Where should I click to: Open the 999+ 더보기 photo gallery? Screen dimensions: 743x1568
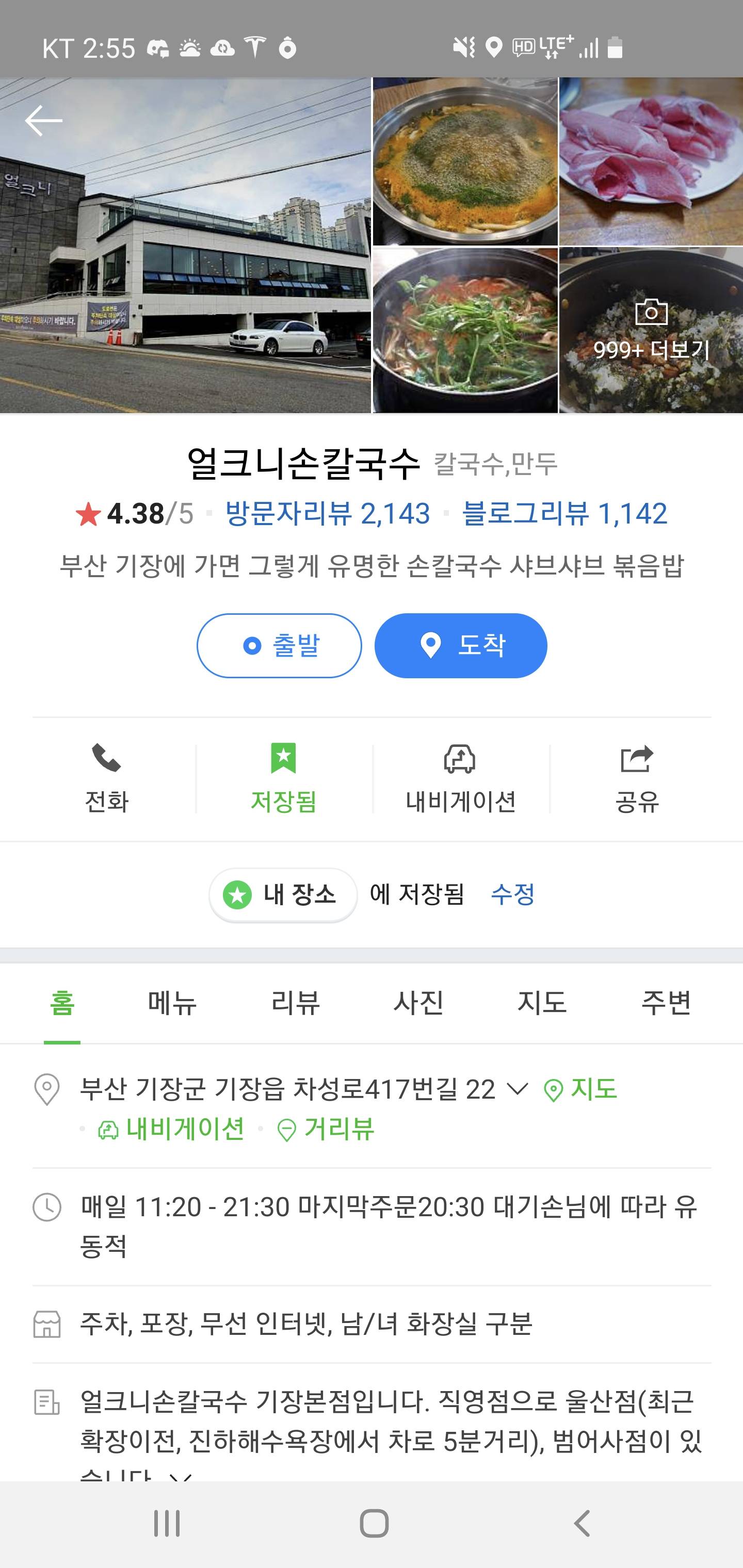coord(651,331)
